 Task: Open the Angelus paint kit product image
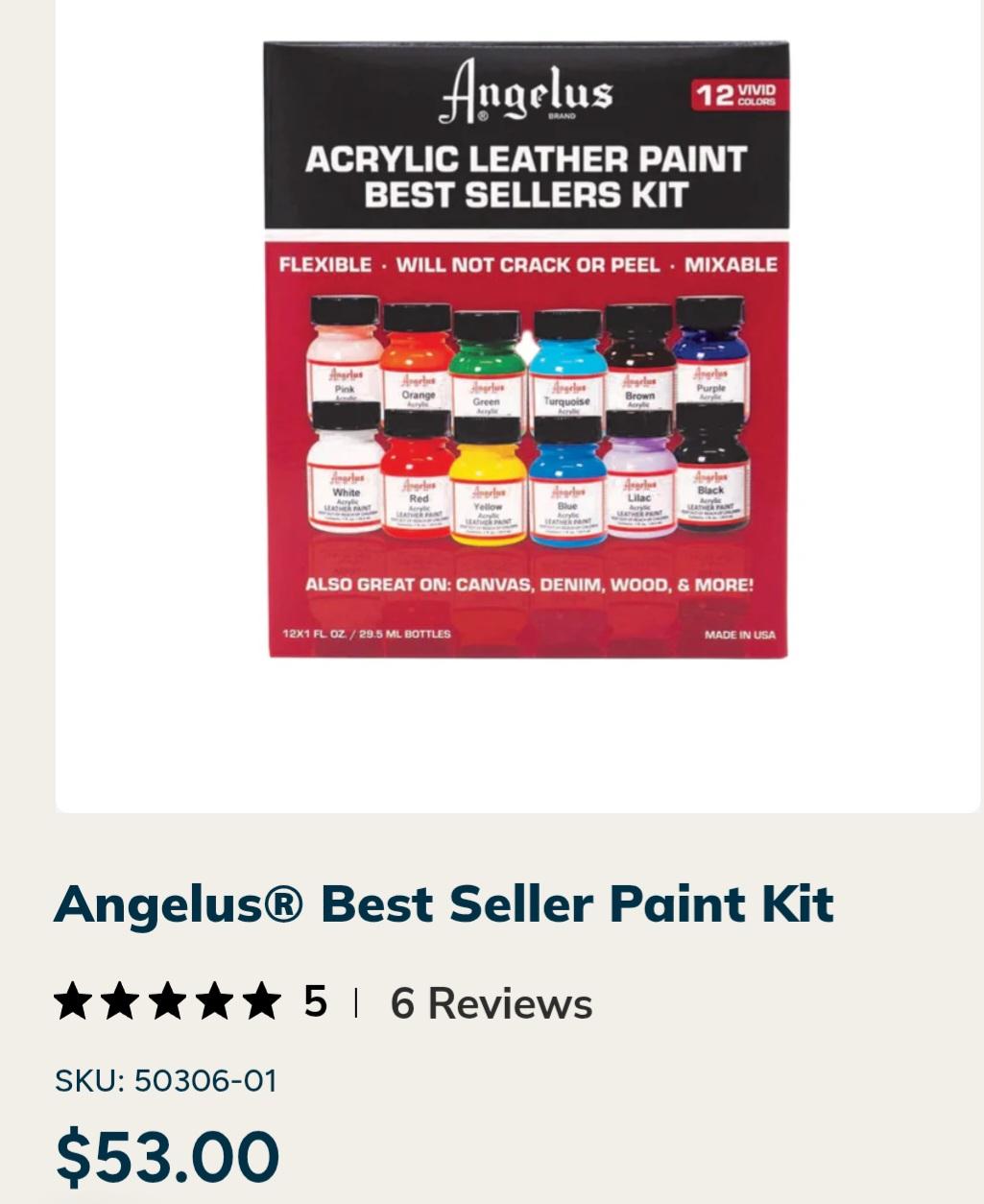(x=526, y=350)
